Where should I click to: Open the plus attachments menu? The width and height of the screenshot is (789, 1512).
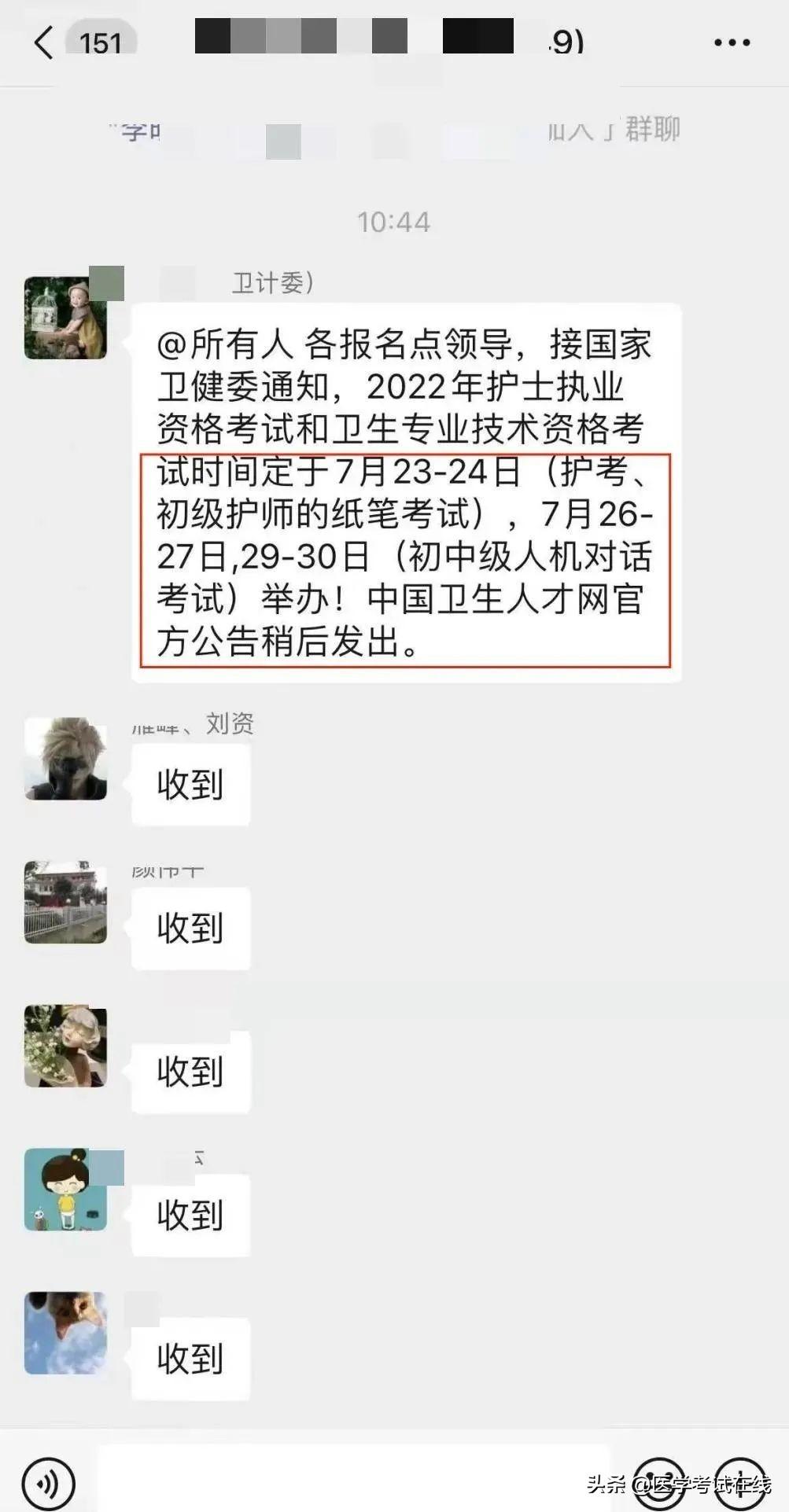[739, 1483]
